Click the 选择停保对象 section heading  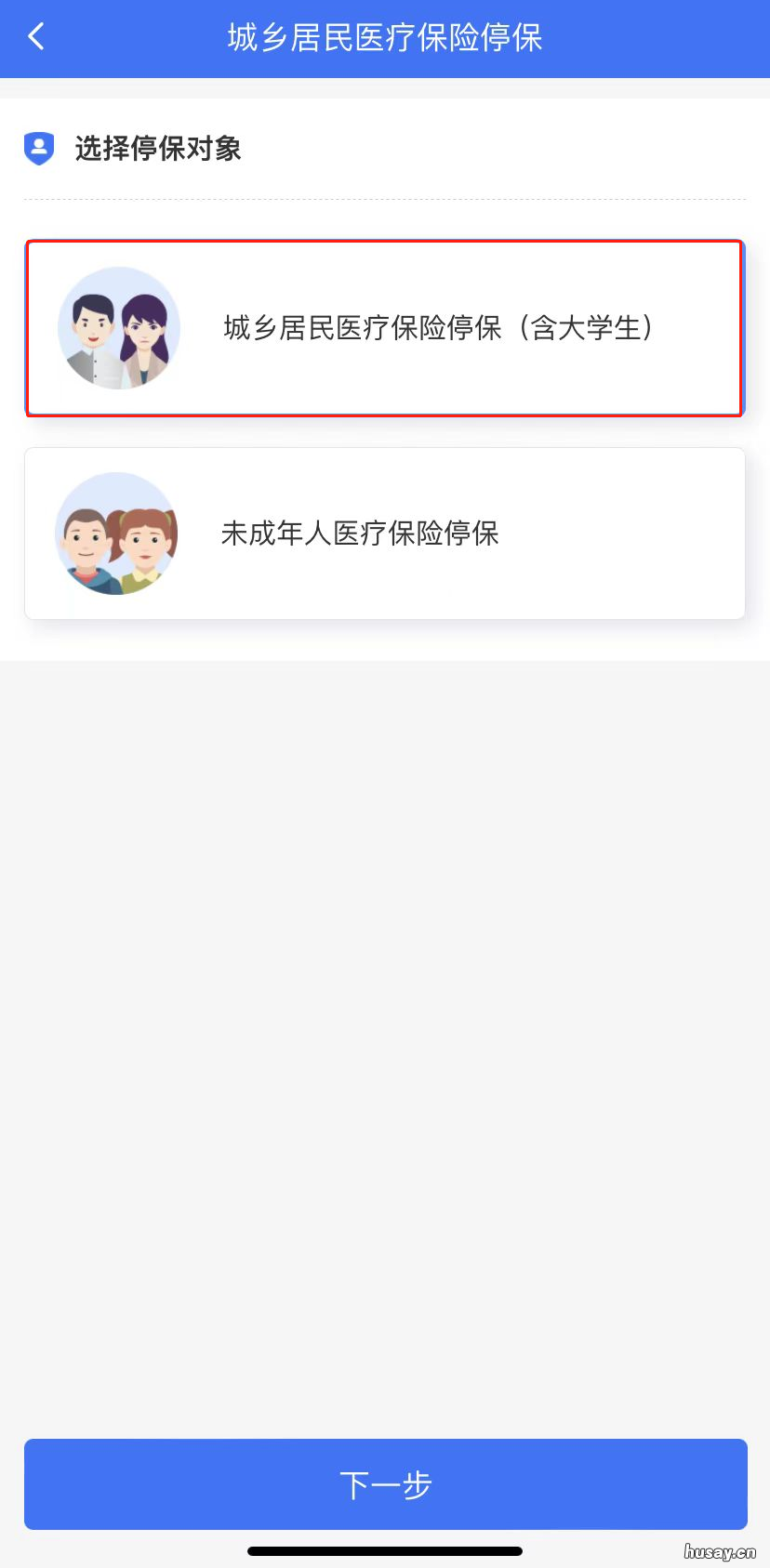click(x=156, y=149)
